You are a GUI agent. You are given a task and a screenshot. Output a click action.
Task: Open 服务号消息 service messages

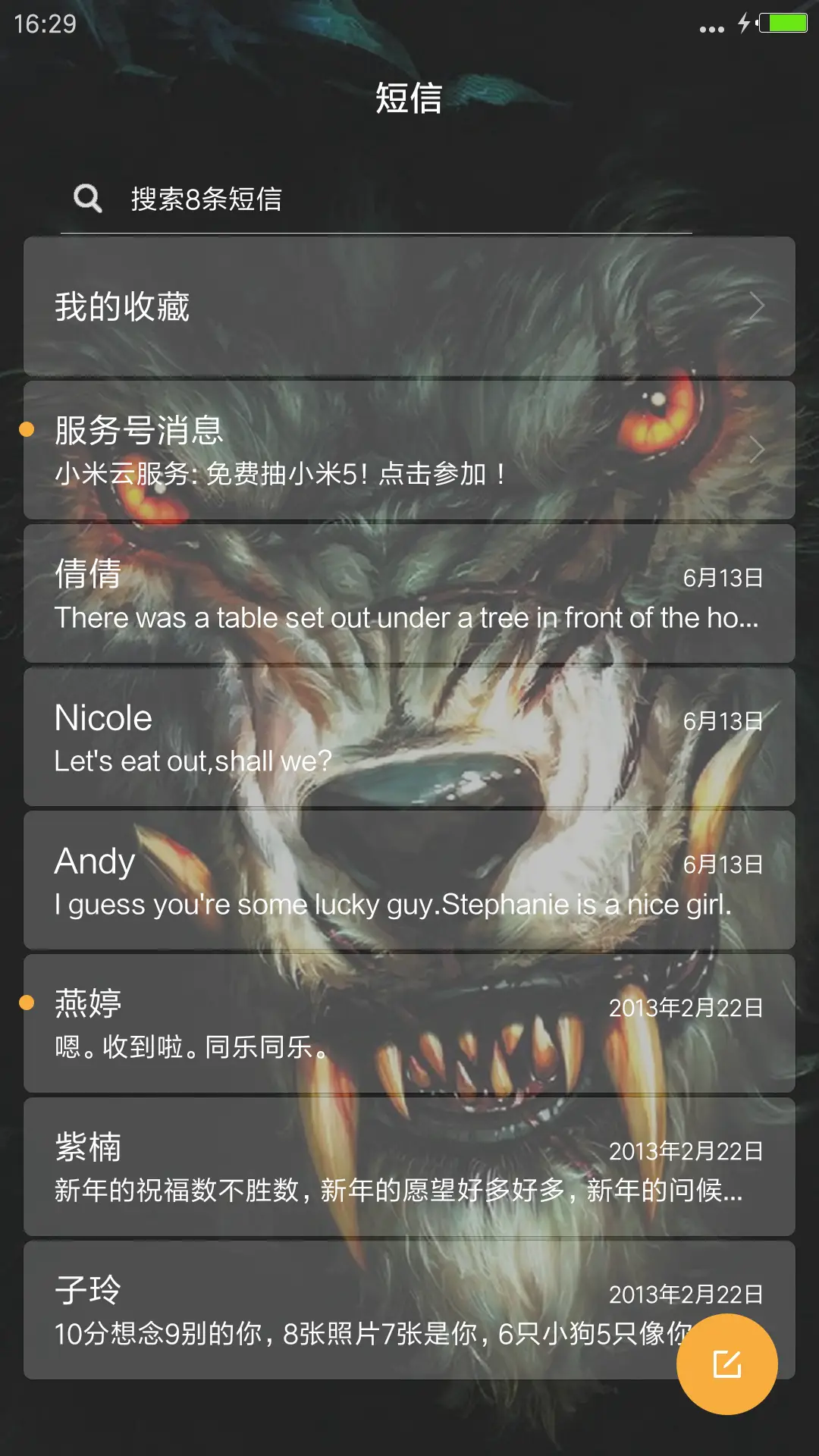409,450
